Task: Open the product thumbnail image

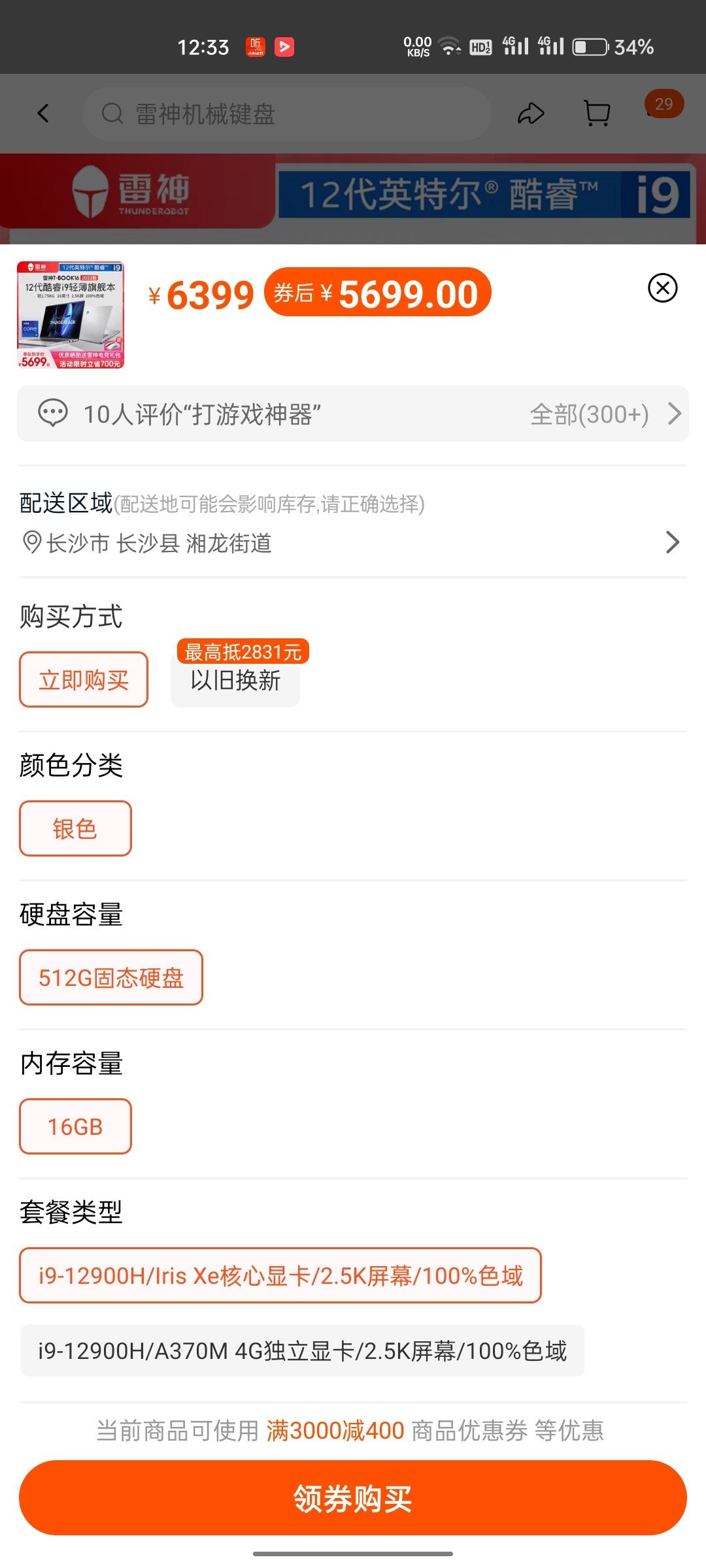Action: (x=71, y=315)
